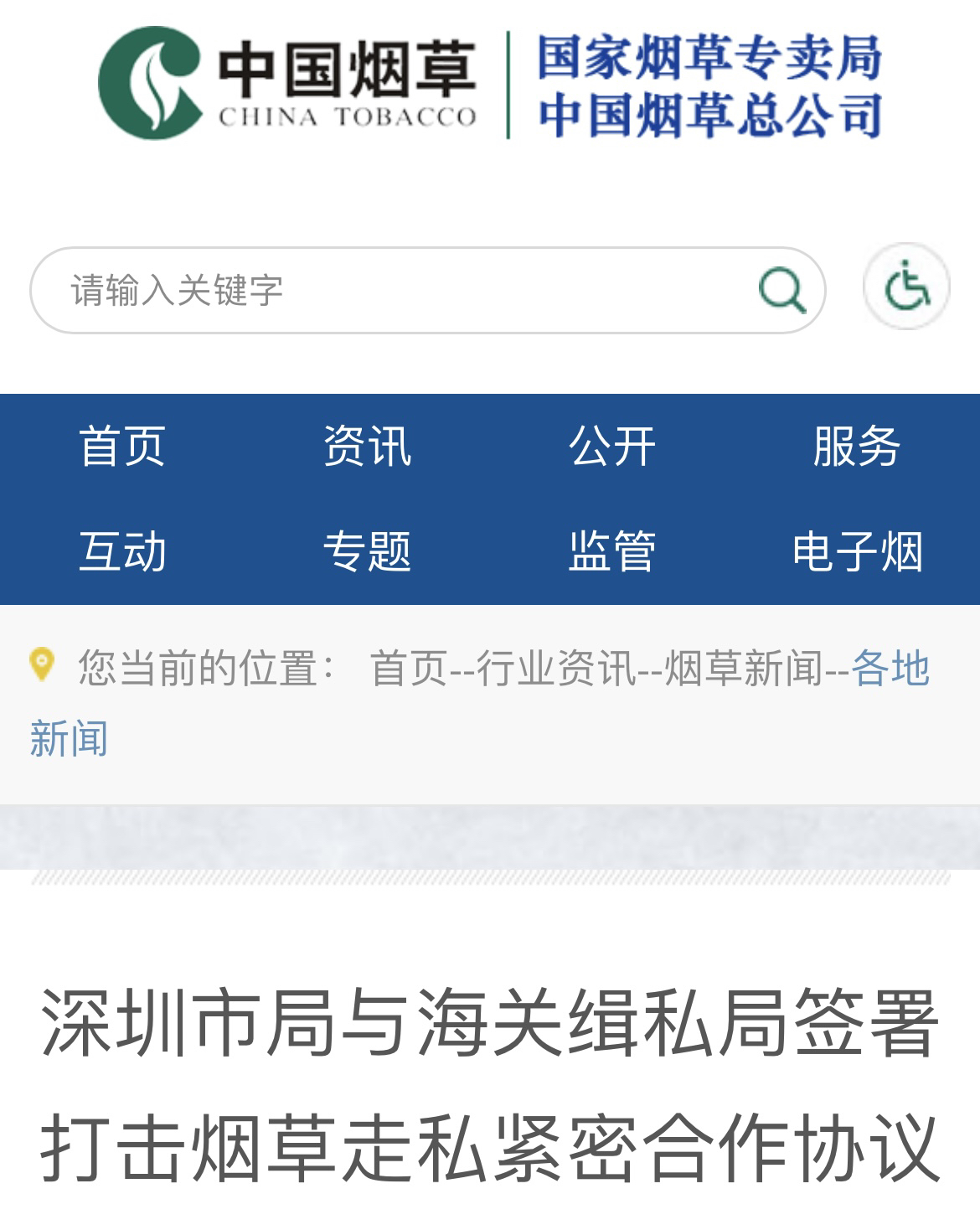Open the 各地新闻 breadcrumb link

pos(890,669)
